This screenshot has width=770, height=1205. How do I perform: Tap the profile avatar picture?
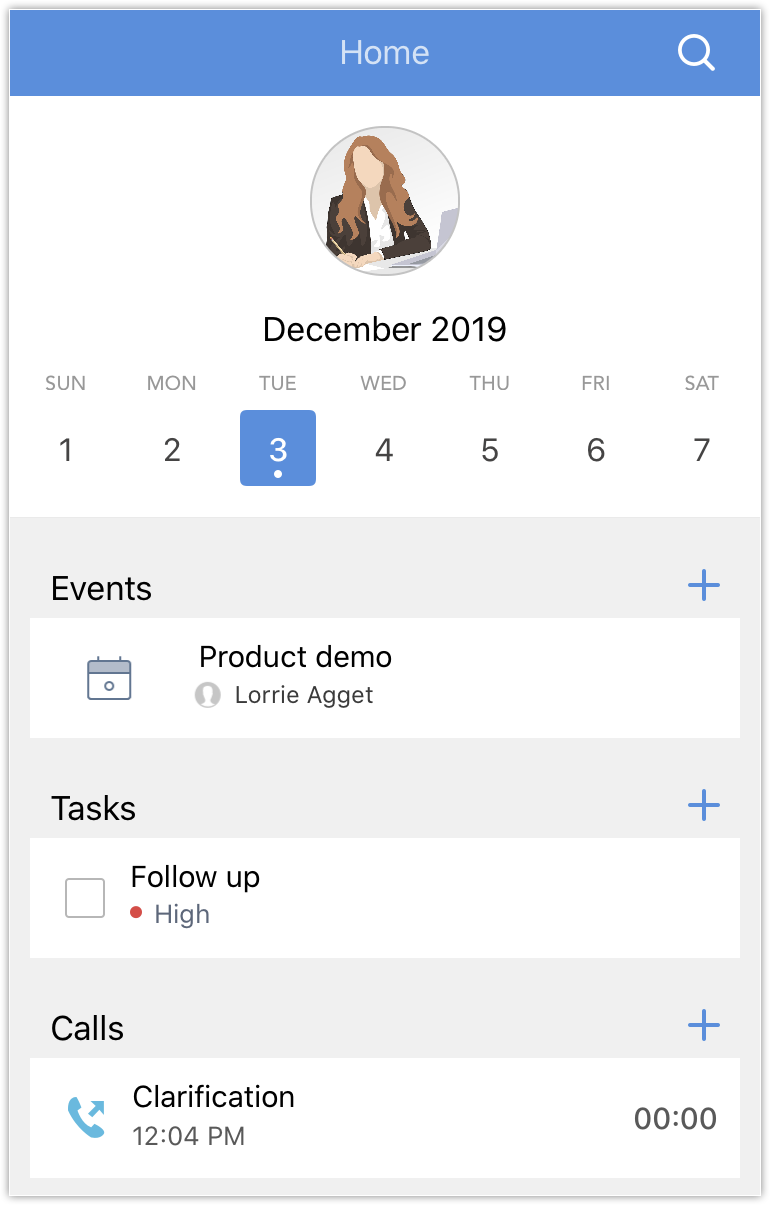385,201
